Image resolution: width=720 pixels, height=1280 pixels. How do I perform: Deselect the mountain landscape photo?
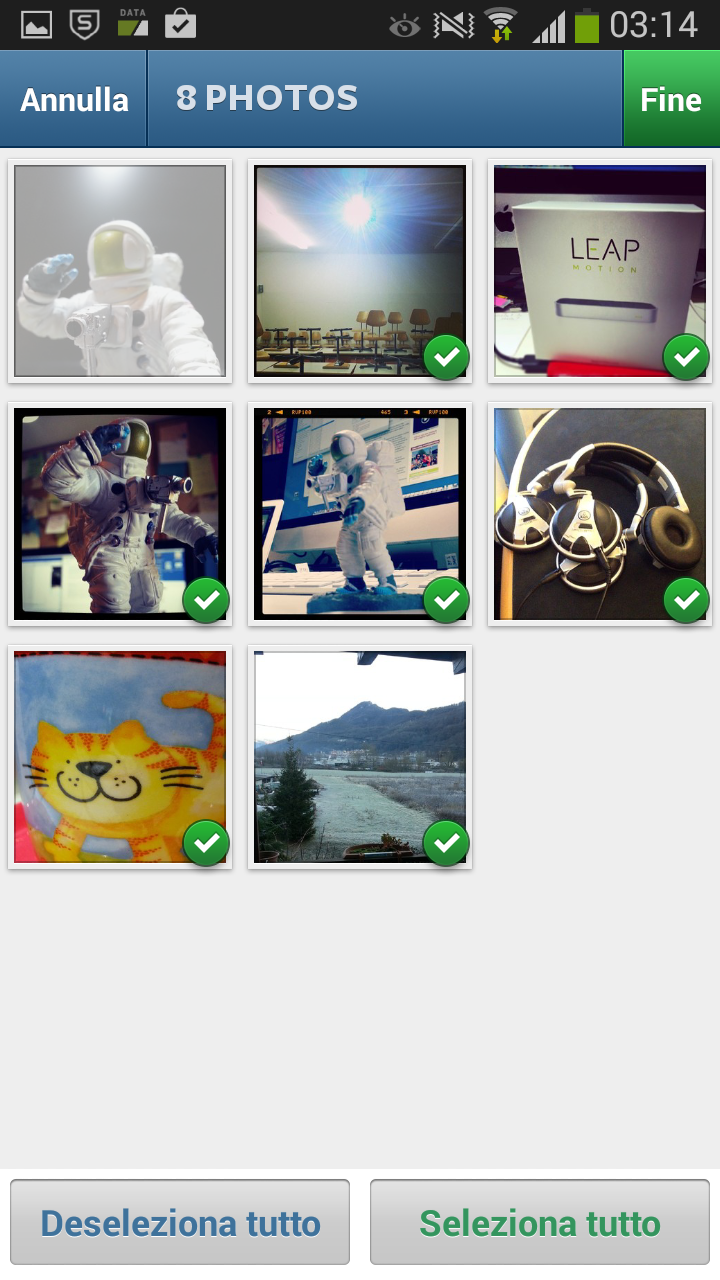pos(360,757)
